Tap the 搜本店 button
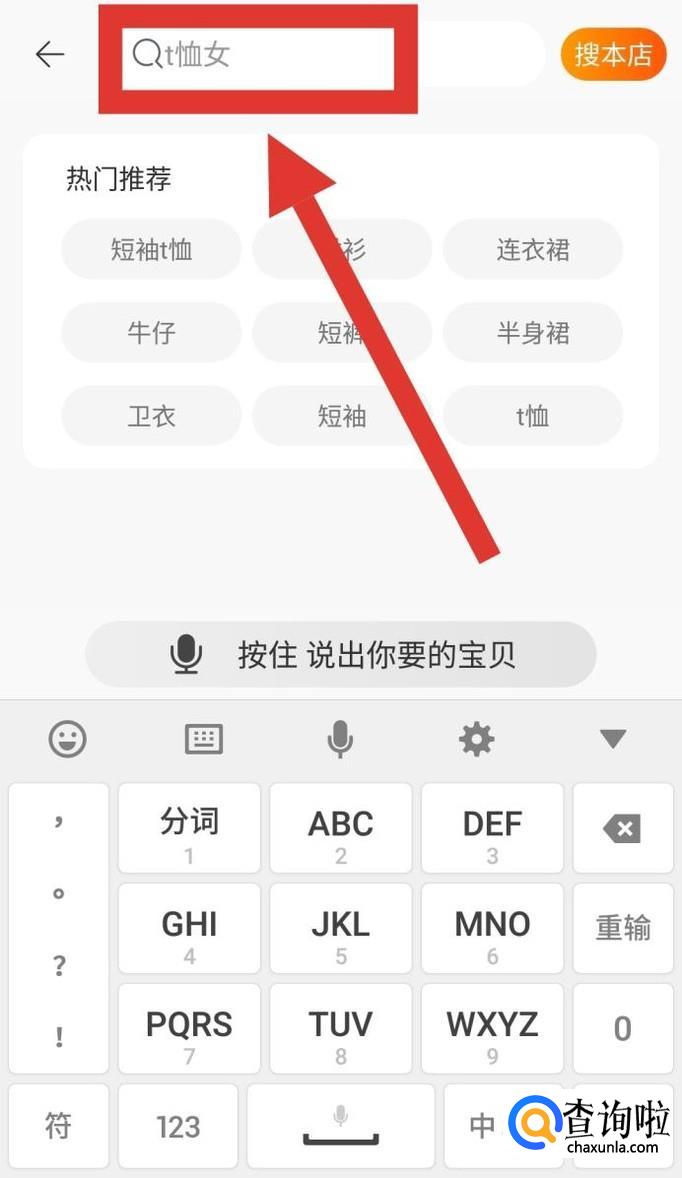682x1178 pixels. tap(613, 54)
